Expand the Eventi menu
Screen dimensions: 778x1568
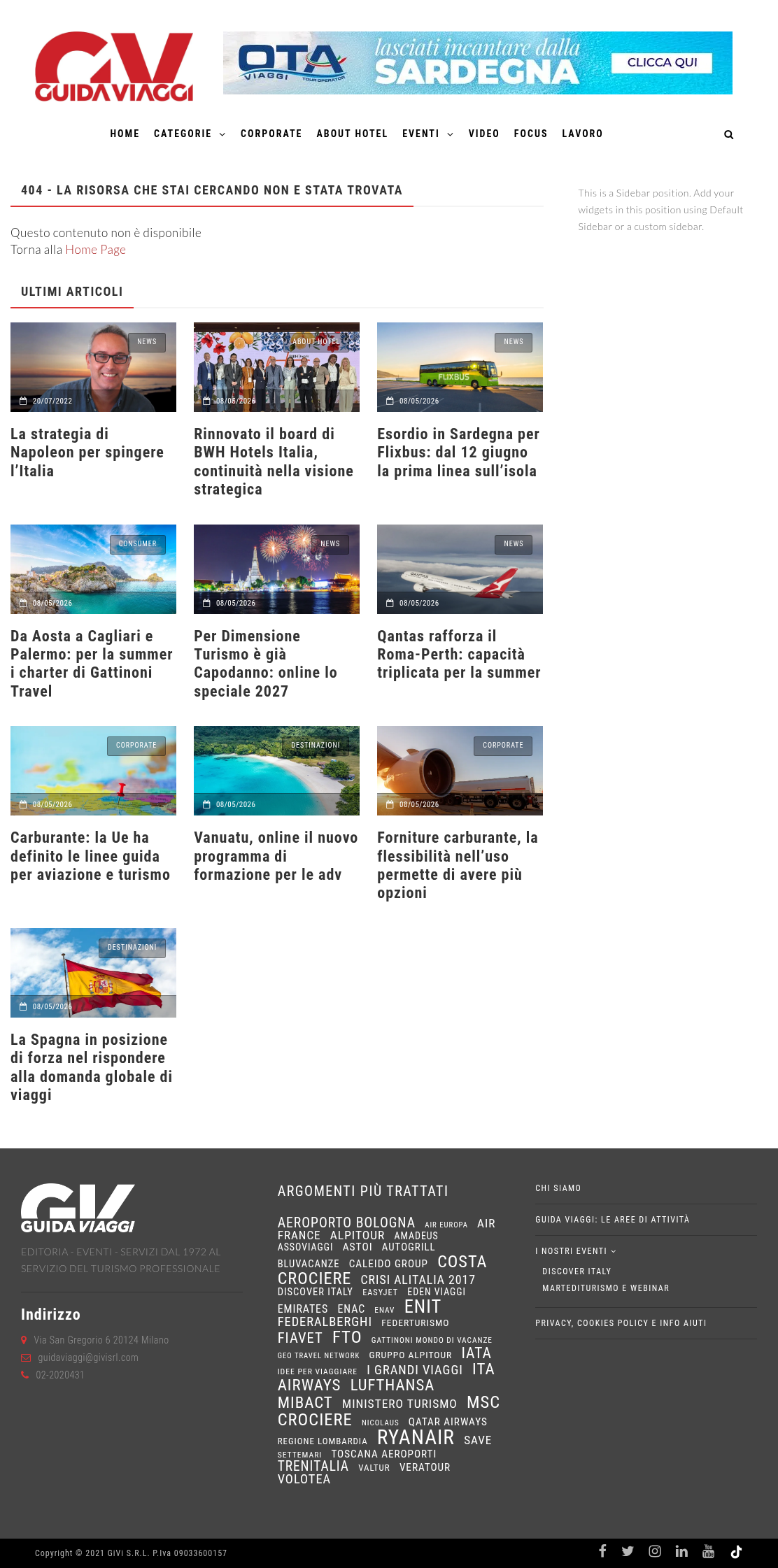[x=427, y=134]
